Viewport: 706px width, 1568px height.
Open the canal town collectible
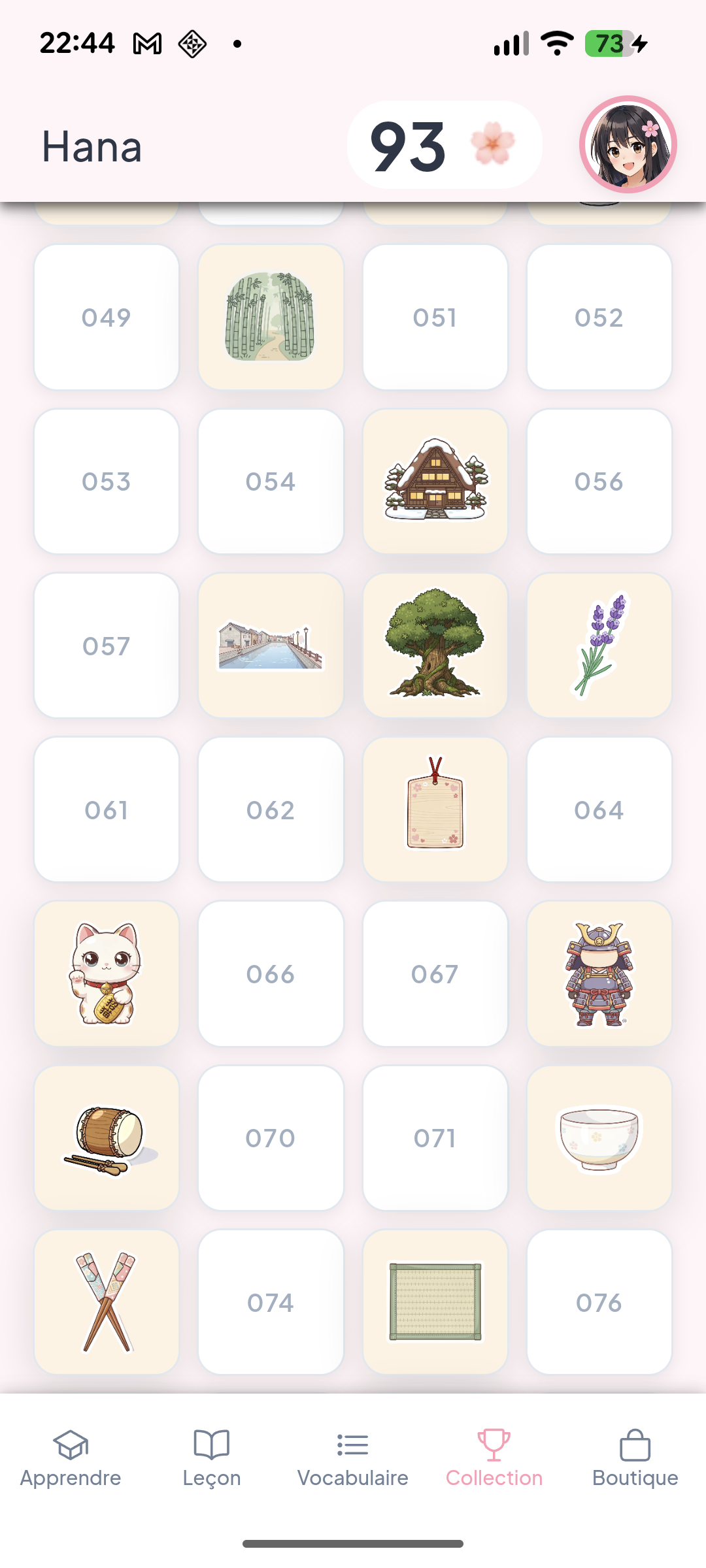271,645
